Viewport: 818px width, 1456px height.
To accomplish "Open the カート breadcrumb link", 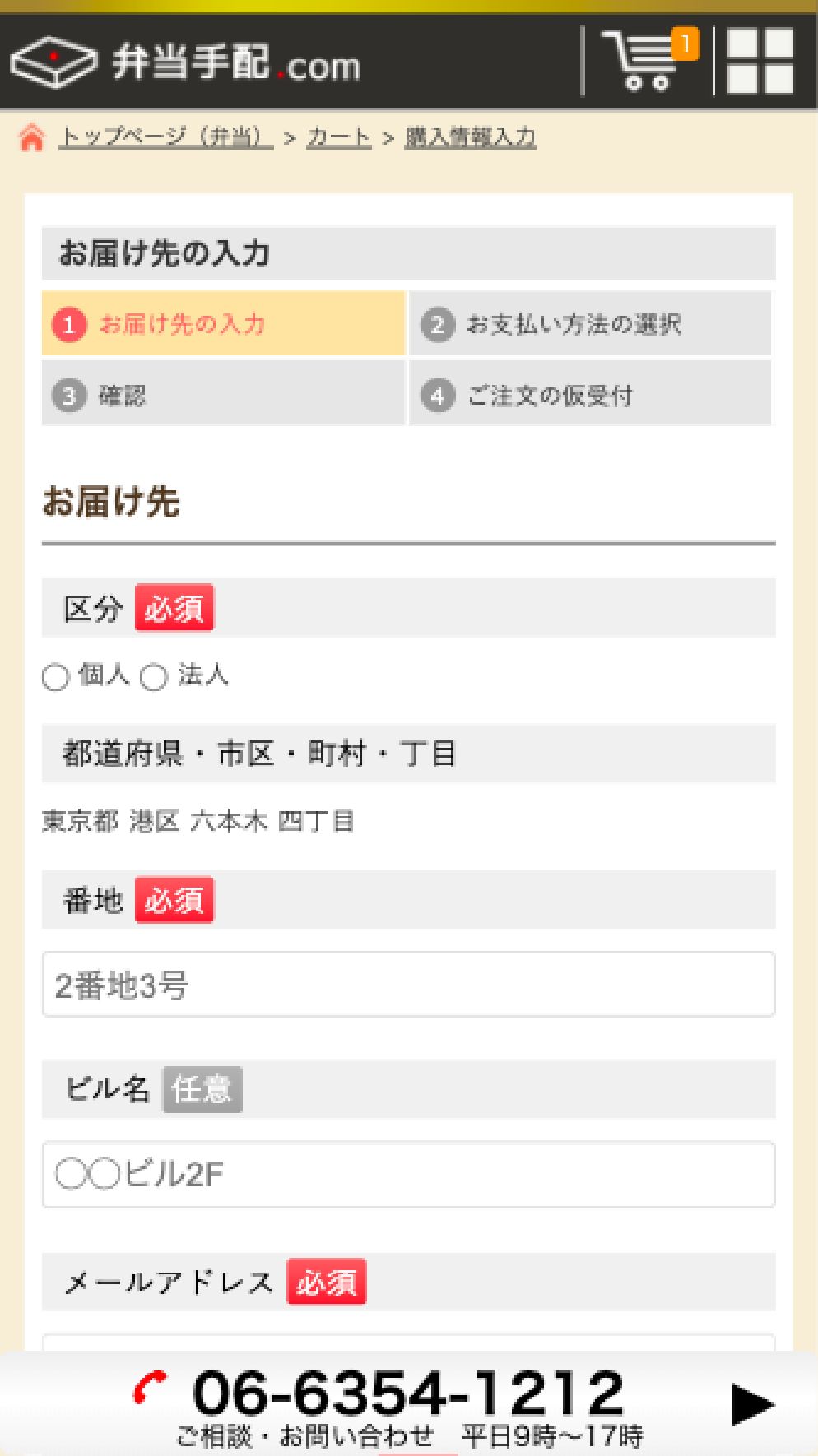I will coord(338,137).
